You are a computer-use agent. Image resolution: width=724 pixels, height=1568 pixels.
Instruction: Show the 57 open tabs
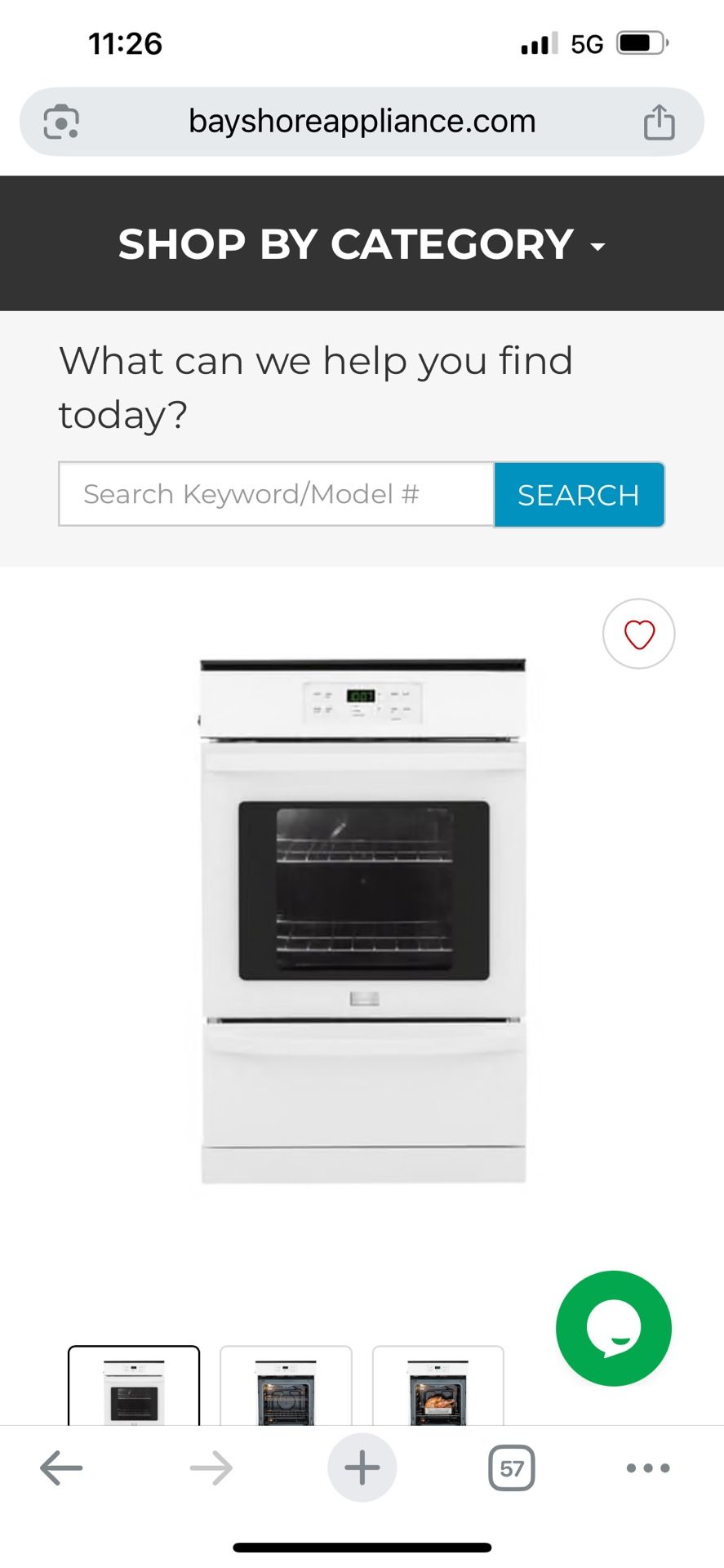pyautogui.click(x=512, y=1468)
